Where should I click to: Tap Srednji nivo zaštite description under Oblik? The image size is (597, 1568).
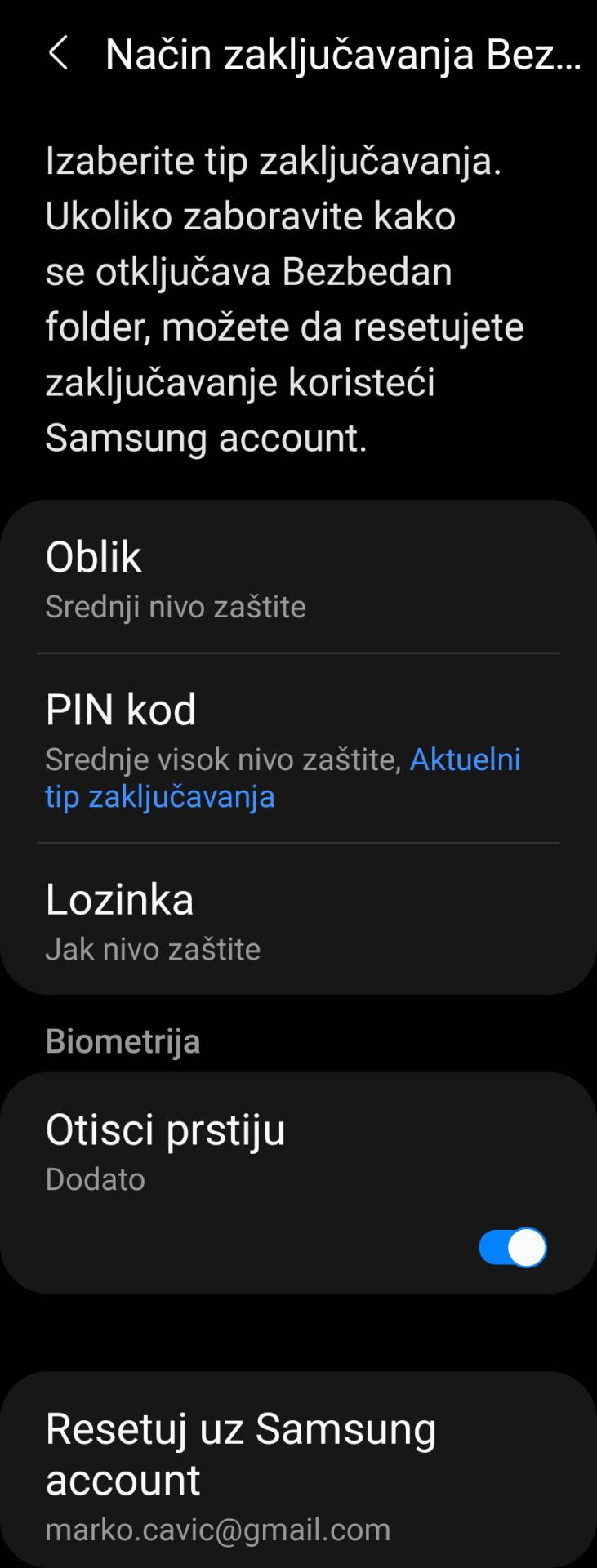tap(175, 606)
